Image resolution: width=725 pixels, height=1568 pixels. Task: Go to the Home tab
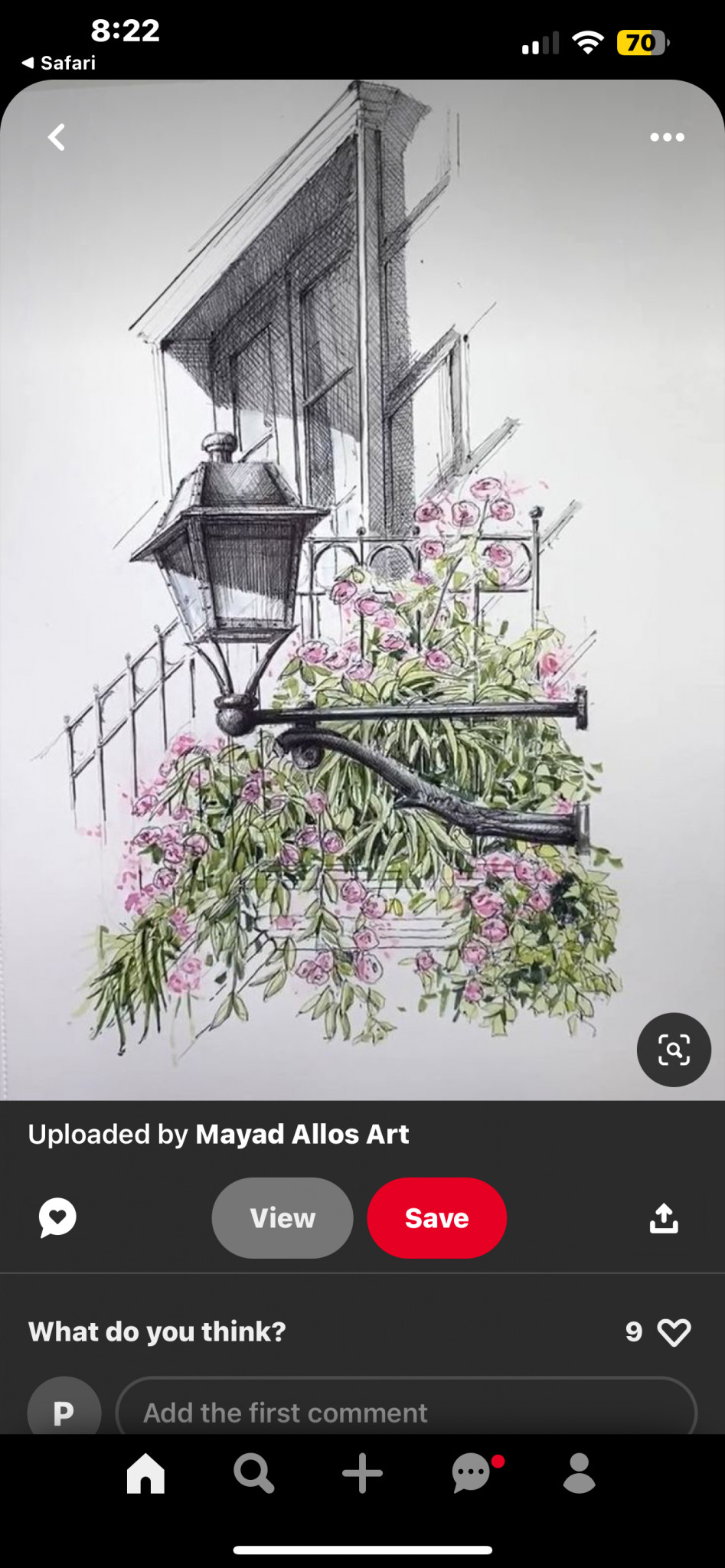pyautogui.click(x=145, y=1473)
